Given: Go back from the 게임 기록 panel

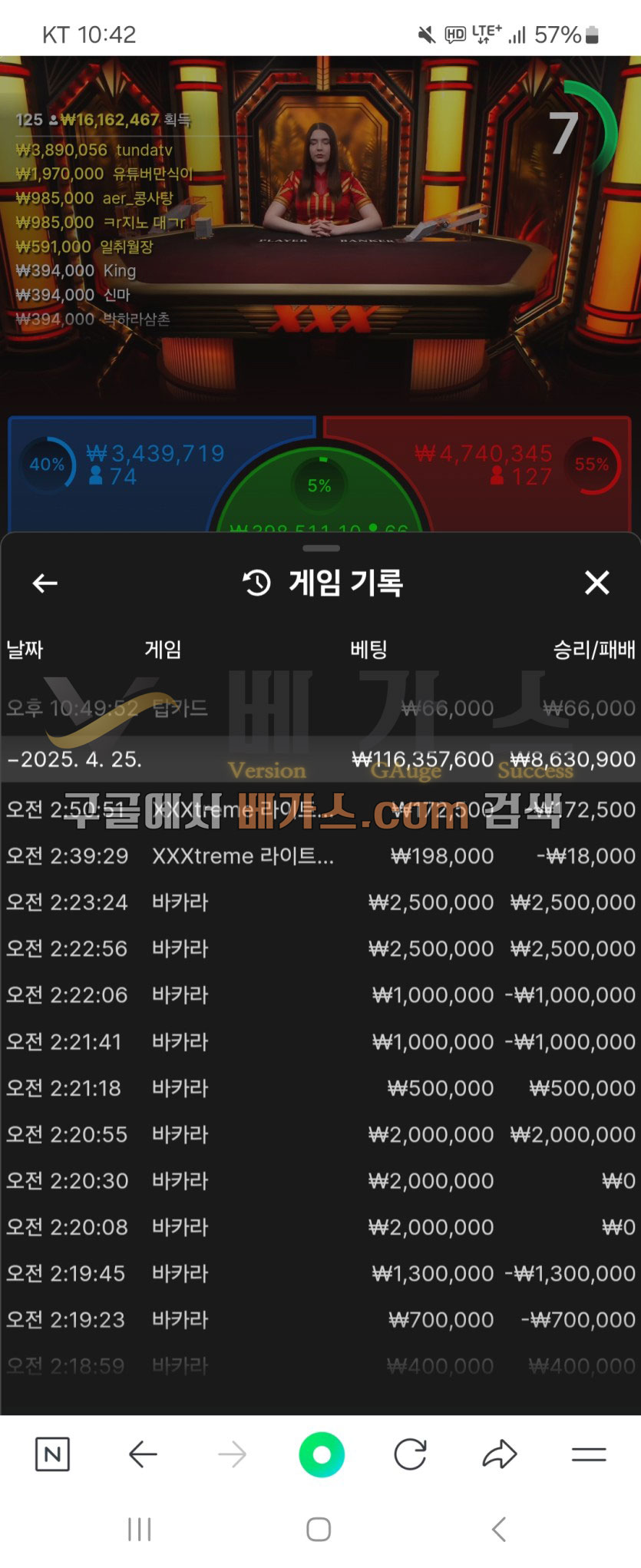Looking at the screenshot, I should [x=45, y=583].
